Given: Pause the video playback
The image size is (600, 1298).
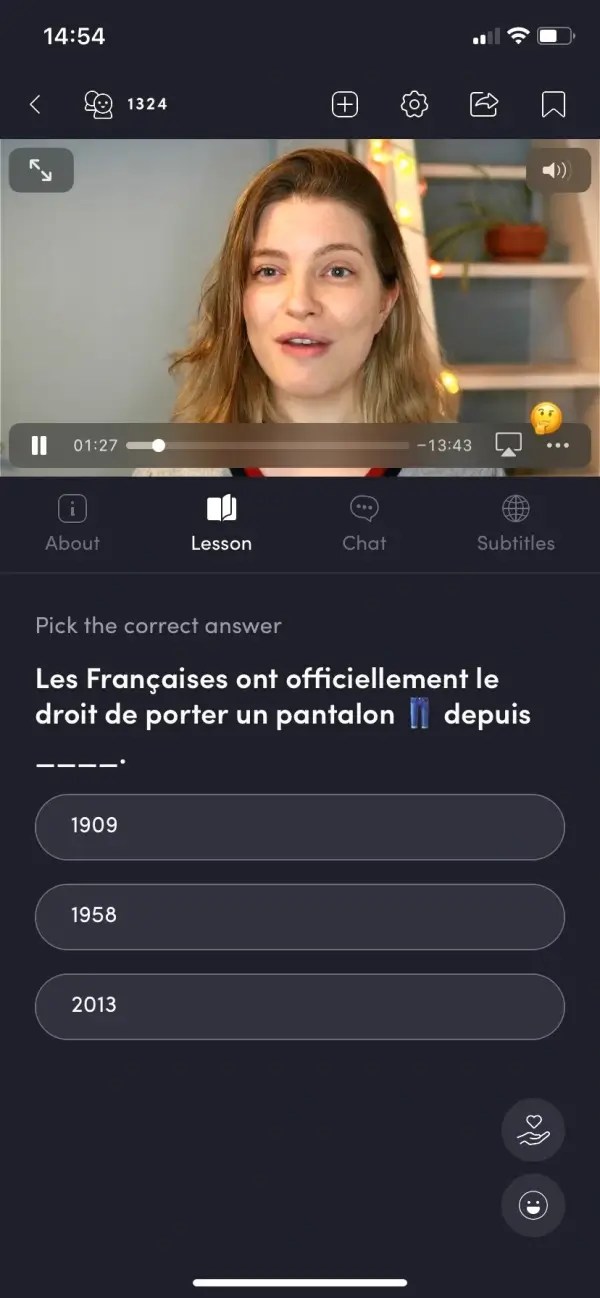Looking at the screenshot, I should pyautogui.click(x=39, y=445).
